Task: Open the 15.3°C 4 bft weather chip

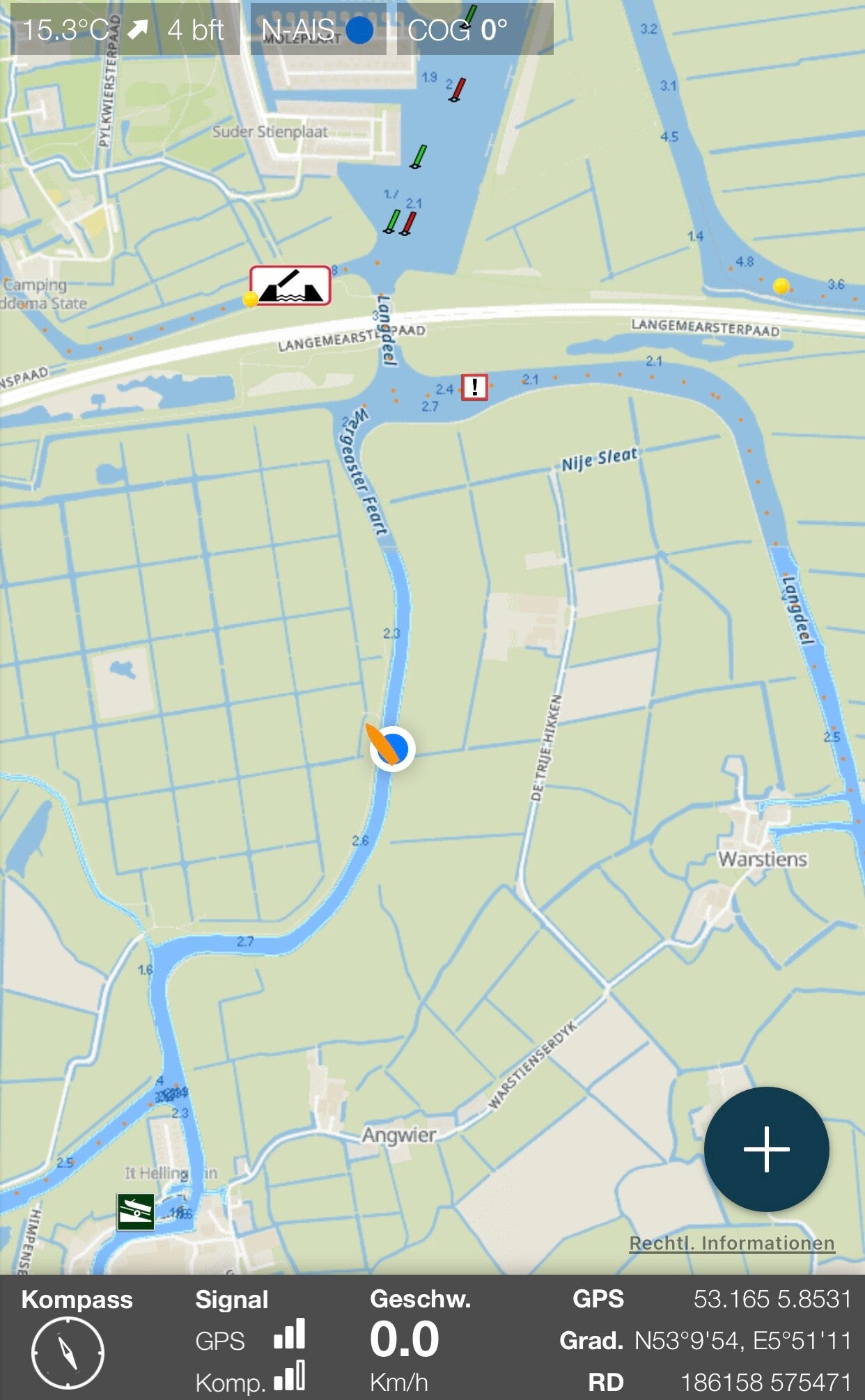Action: [125, 29]
